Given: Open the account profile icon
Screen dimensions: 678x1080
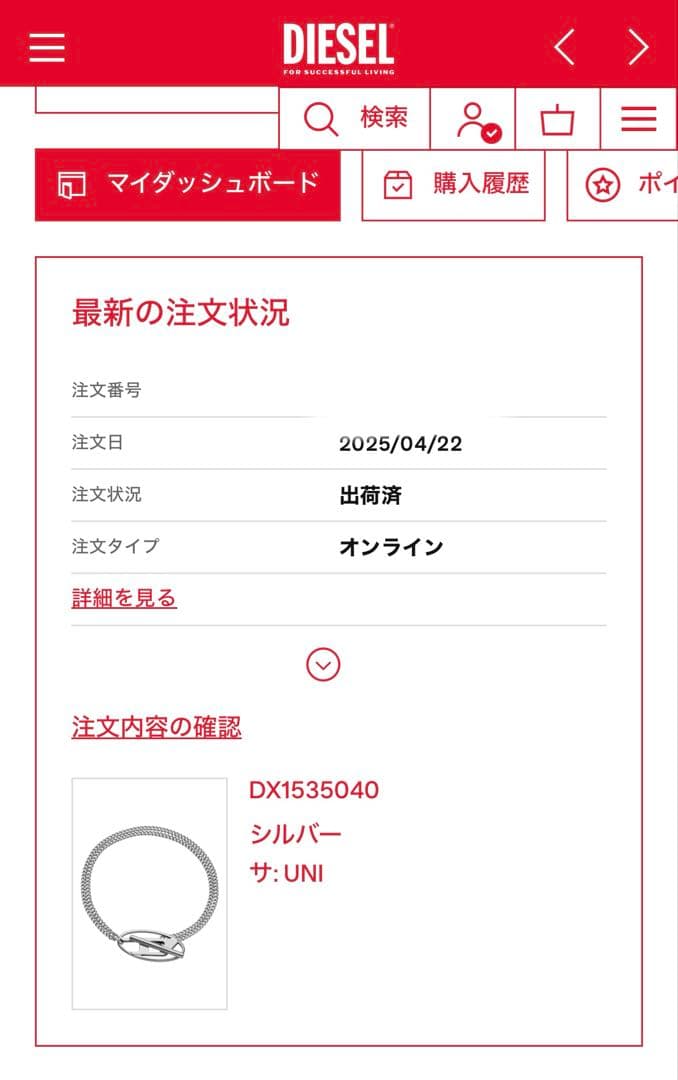Looking at the screenshot, I should coord(474,119).
